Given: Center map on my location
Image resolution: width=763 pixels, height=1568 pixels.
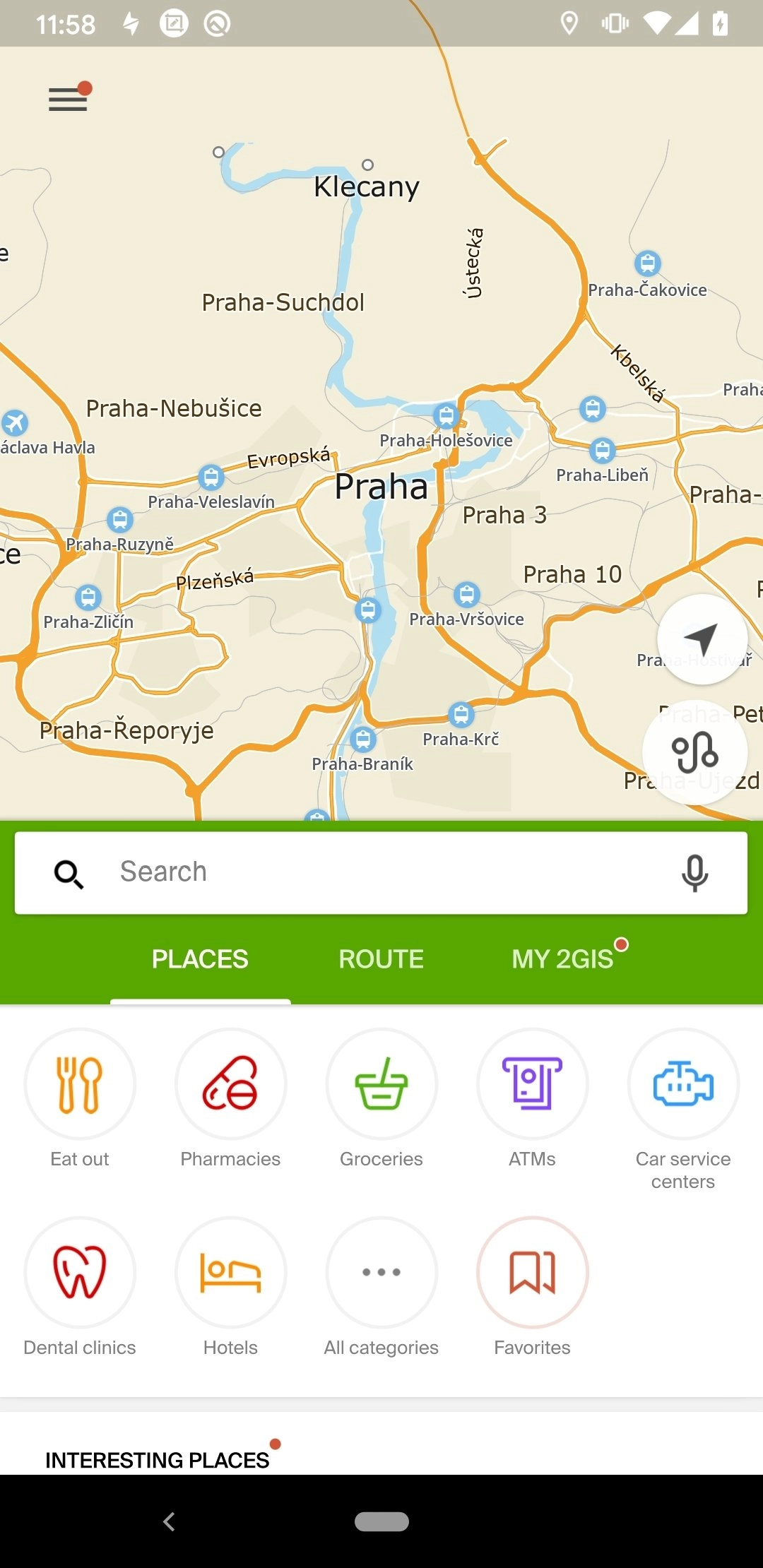Looking at the screenshot, I should click(702, 639).
